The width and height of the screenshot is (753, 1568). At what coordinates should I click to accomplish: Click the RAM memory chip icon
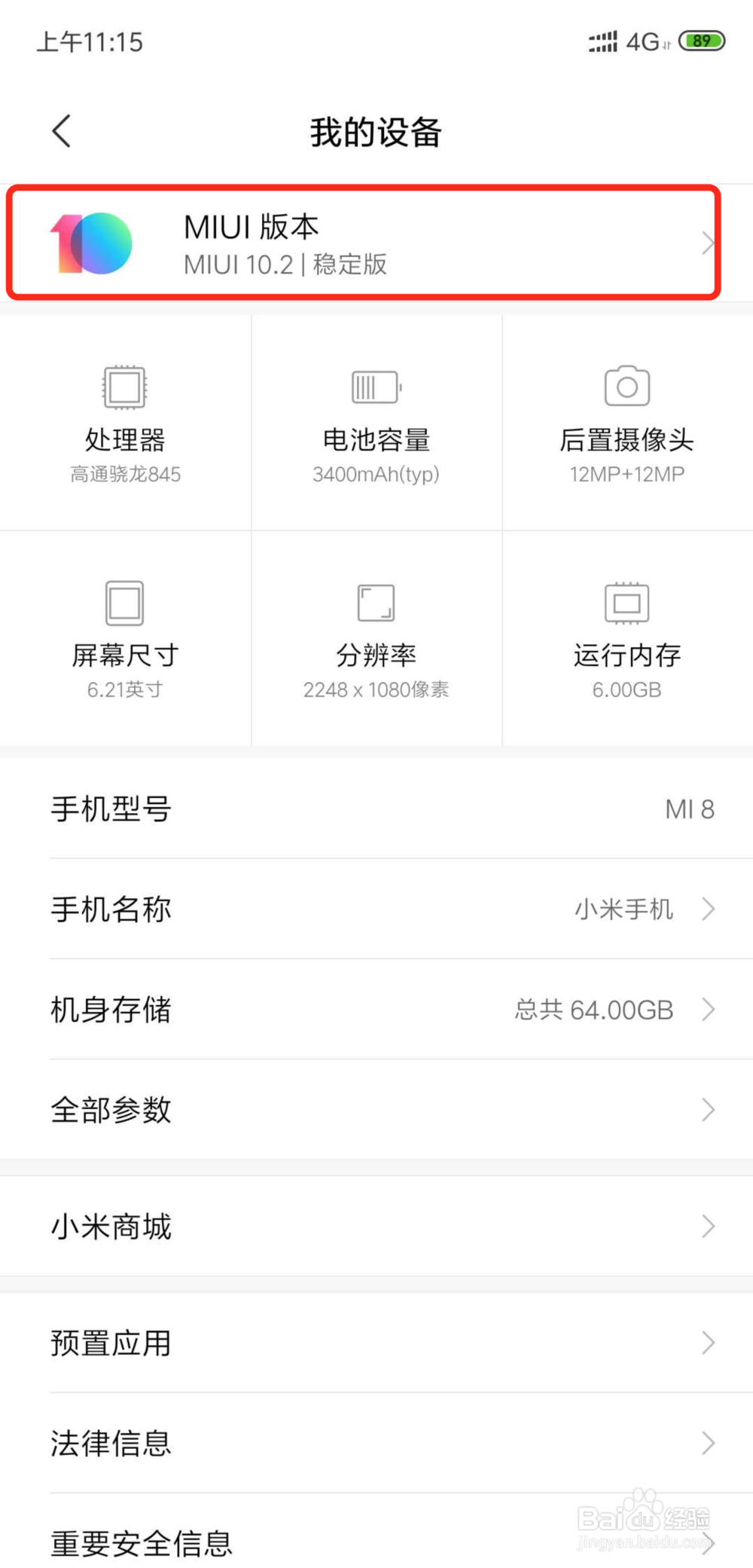pos(626,601)
